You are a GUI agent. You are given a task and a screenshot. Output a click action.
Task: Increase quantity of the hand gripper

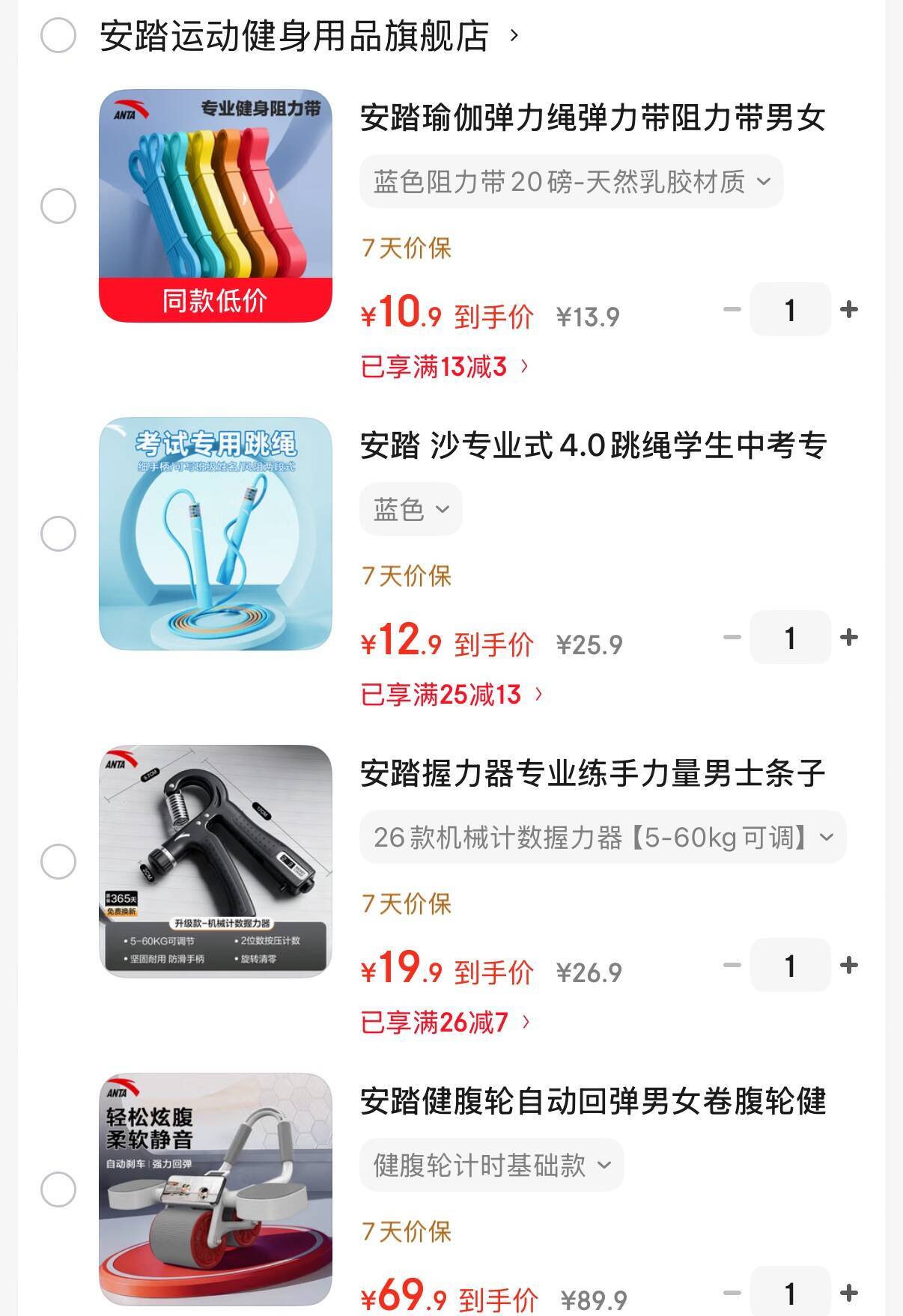tap(849, 965)
